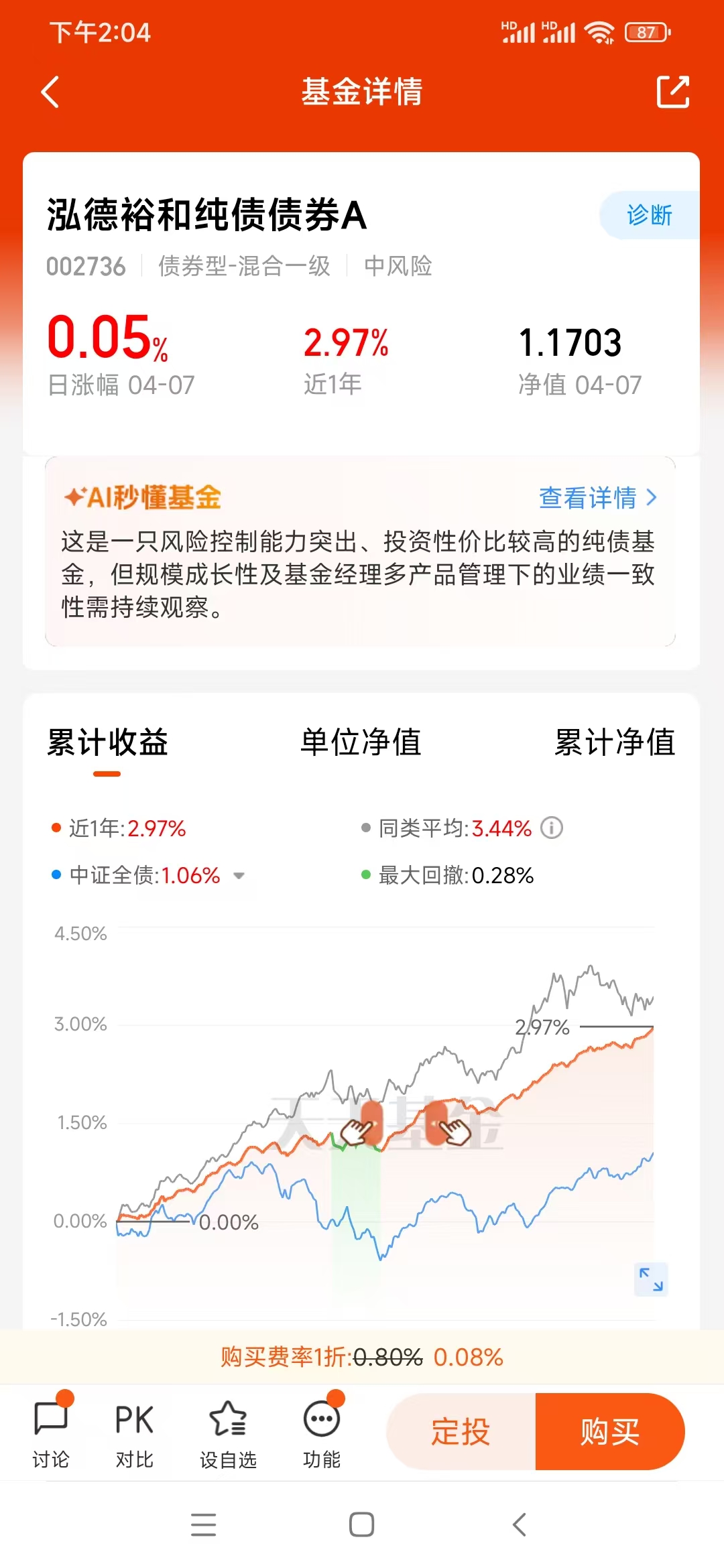Viewport: 724px width, 1568px height.
Task: Show info about 同类平均
Action: (x=552, y=828)
